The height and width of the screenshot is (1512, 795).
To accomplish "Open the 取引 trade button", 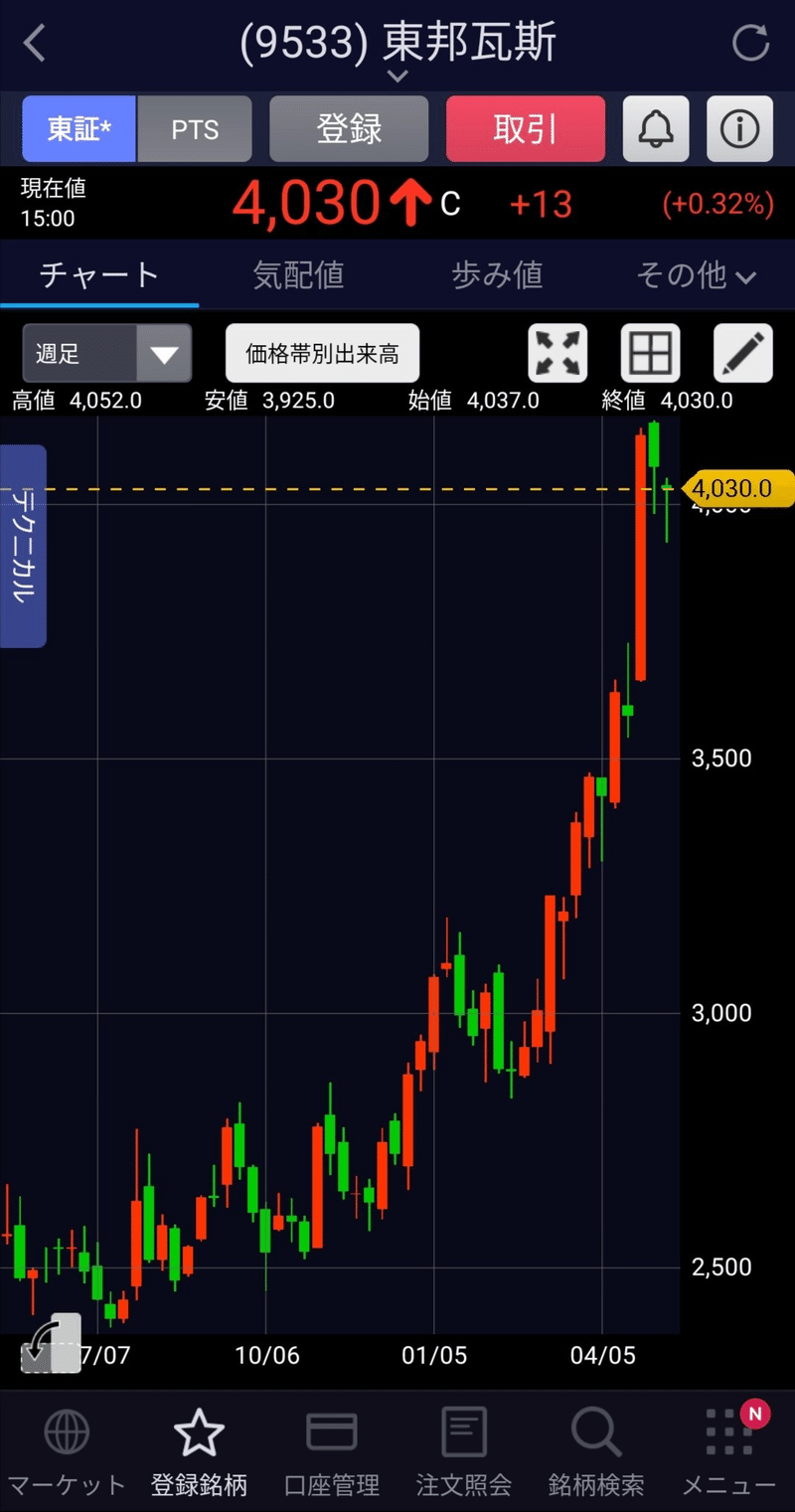I will coord(526,129).
